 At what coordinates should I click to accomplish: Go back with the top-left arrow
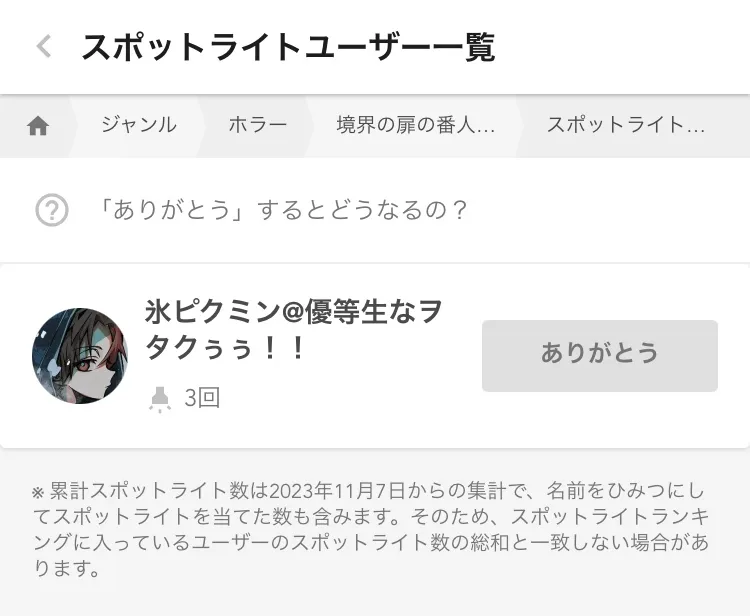click(x=43, y=47)
